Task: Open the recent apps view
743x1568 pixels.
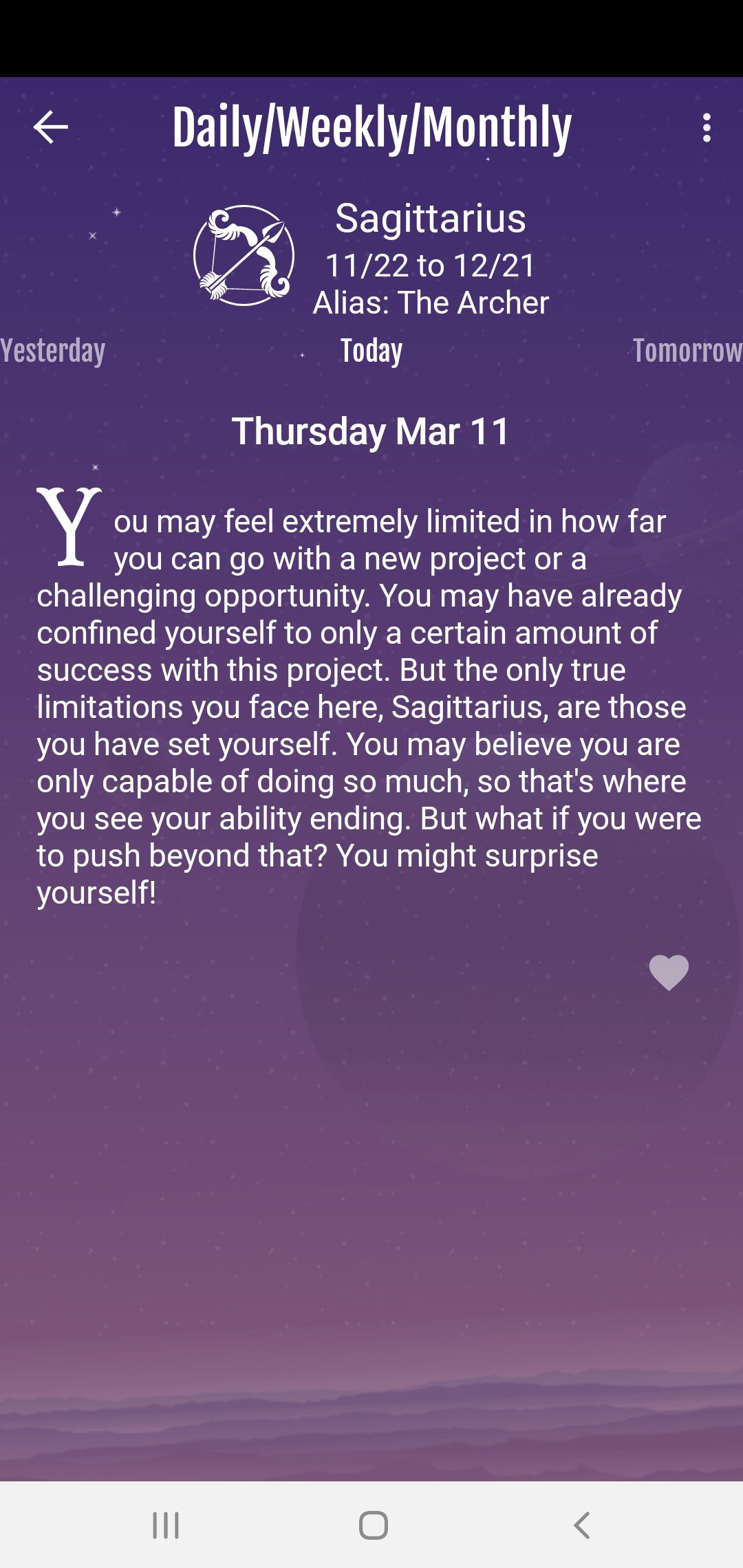Action: (166, 1525)
